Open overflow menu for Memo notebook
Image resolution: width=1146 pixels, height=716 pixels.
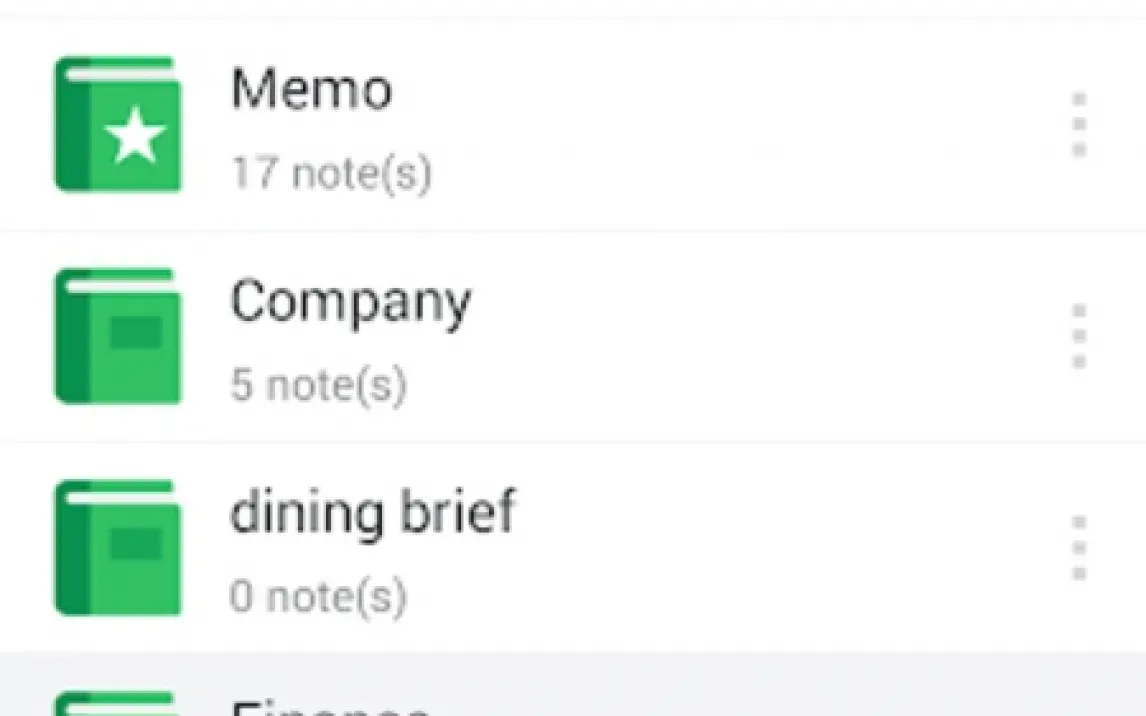coord(1078,125)
